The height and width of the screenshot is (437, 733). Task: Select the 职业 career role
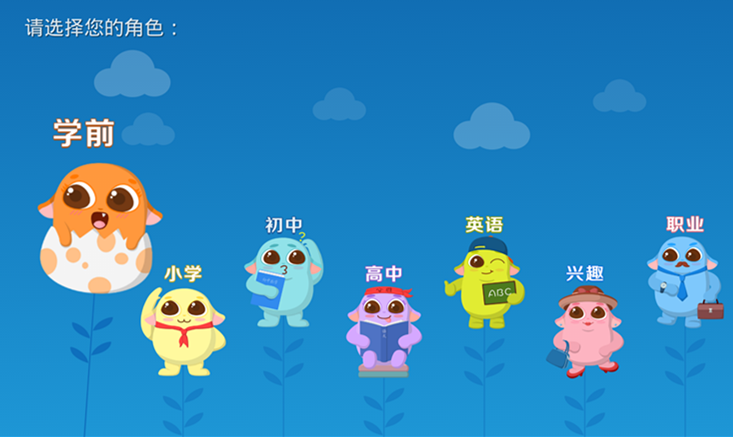[x=686, y=280]
